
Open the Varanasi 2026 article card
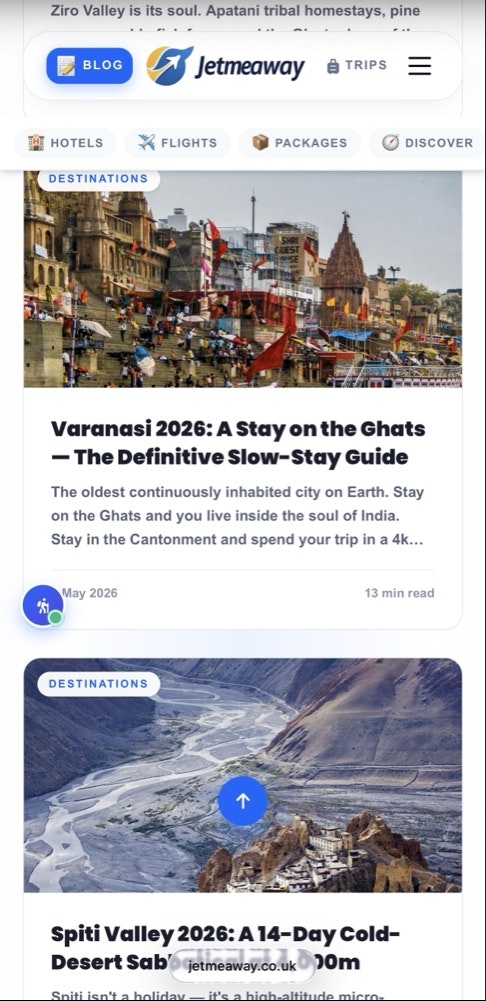point(243,400)
